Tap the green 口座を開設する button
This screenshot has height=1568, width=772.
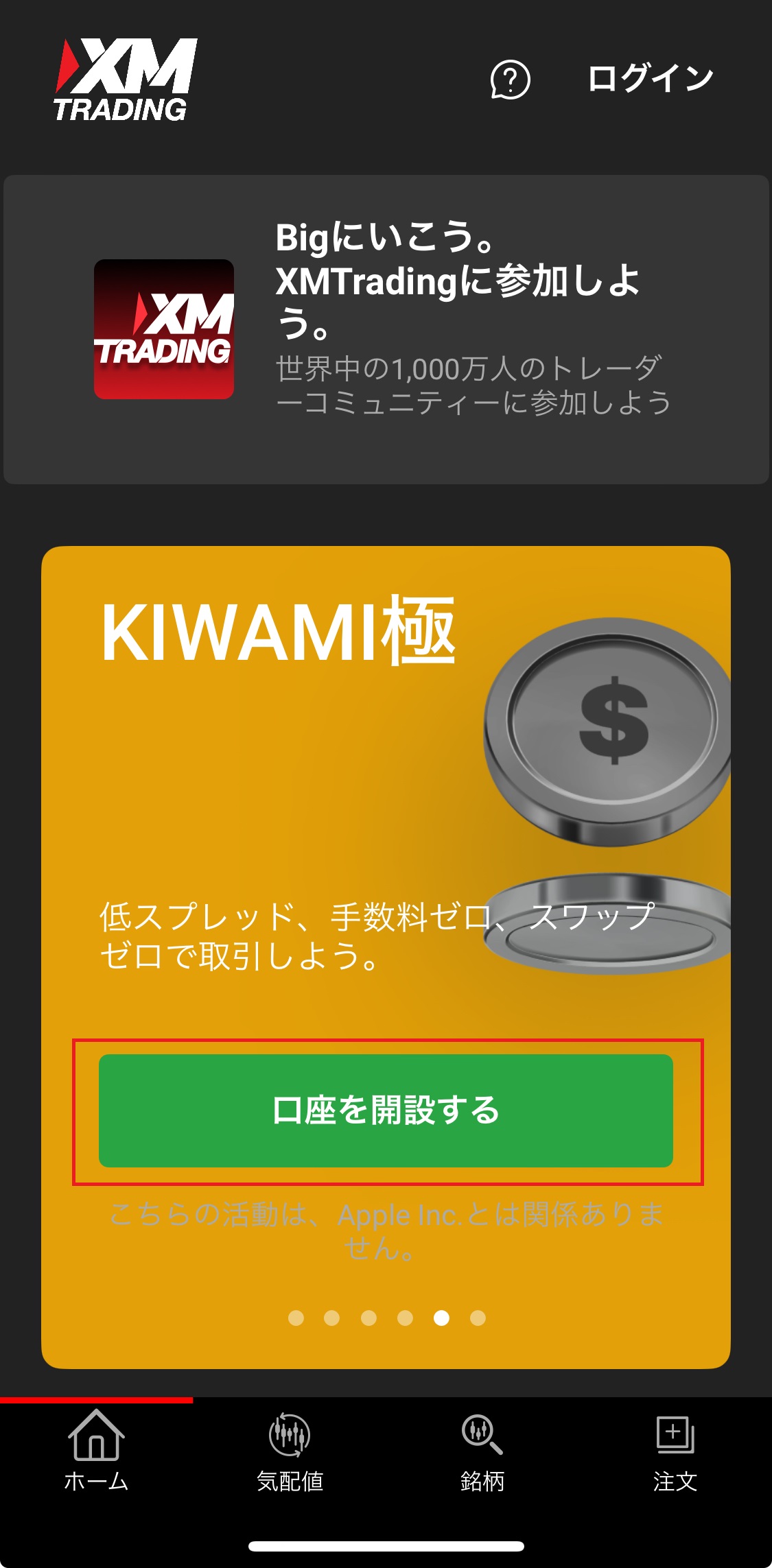(x=386, y=1110)
